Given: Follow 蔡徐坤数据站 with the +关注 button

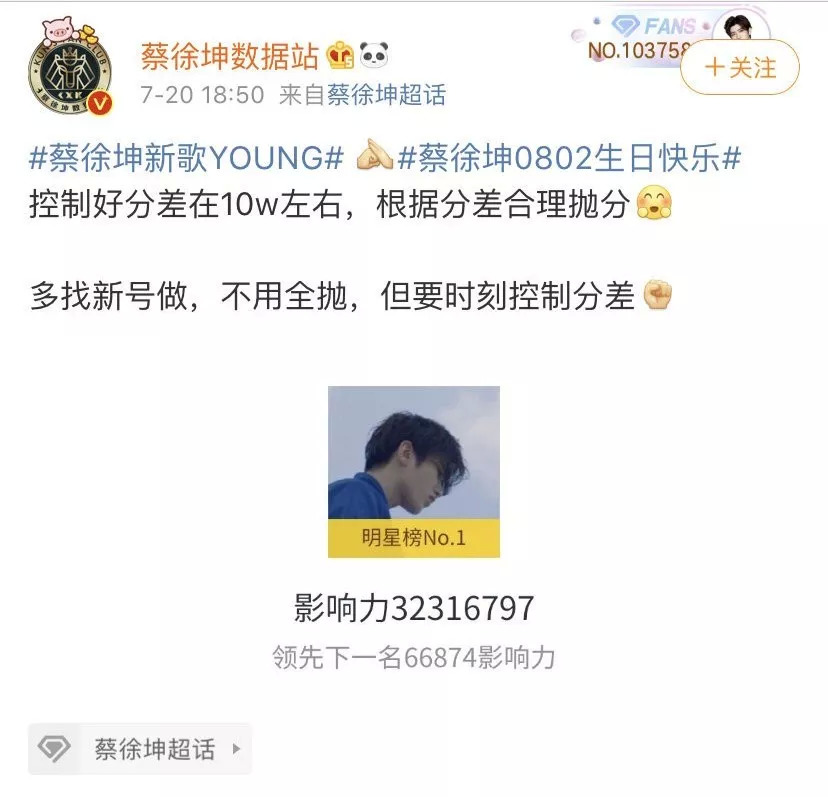Looking at the screenshot, I should tap(740, 68).
